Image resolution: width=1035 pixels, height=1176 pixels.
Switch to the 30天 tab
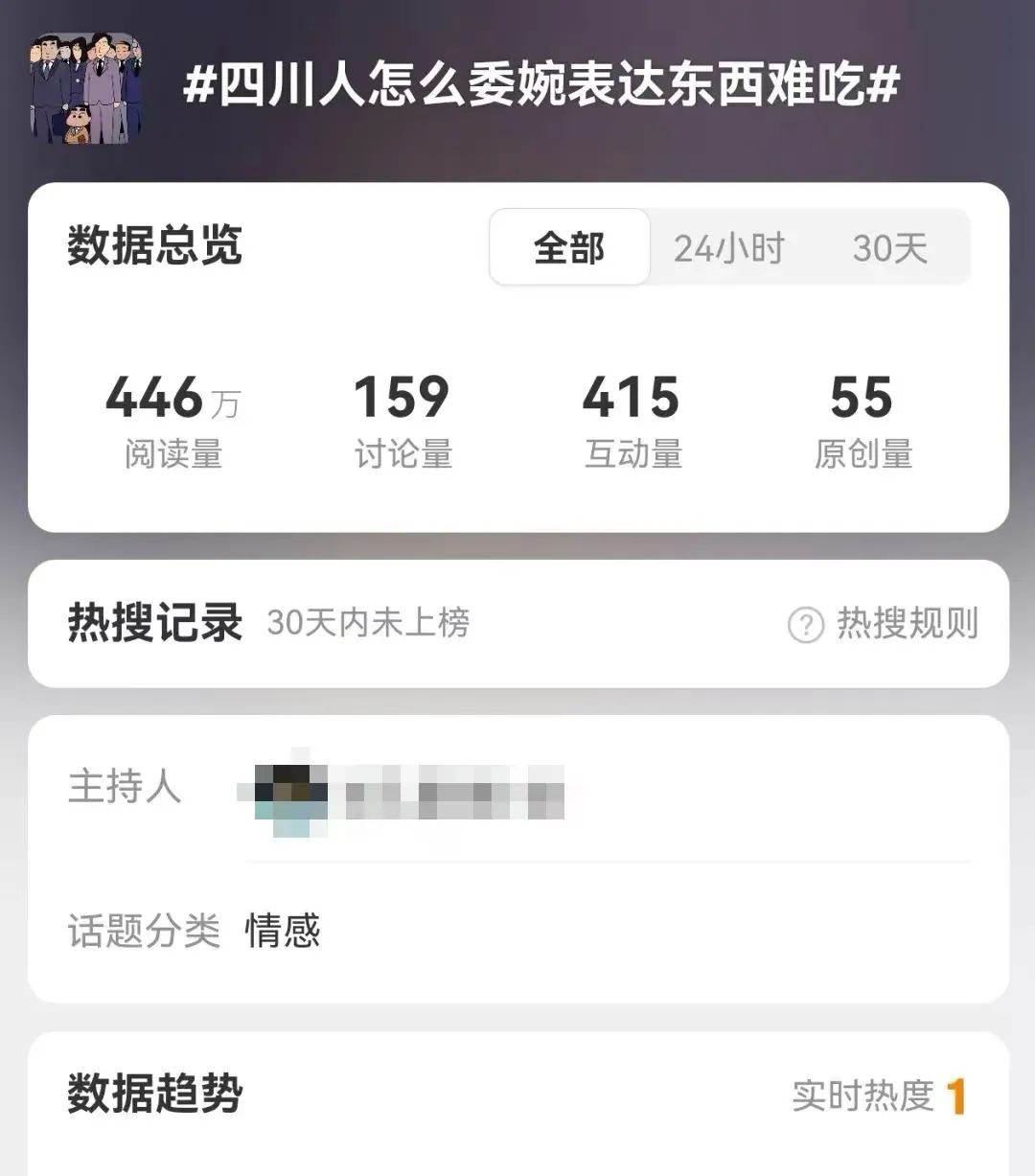pos(890,248)
